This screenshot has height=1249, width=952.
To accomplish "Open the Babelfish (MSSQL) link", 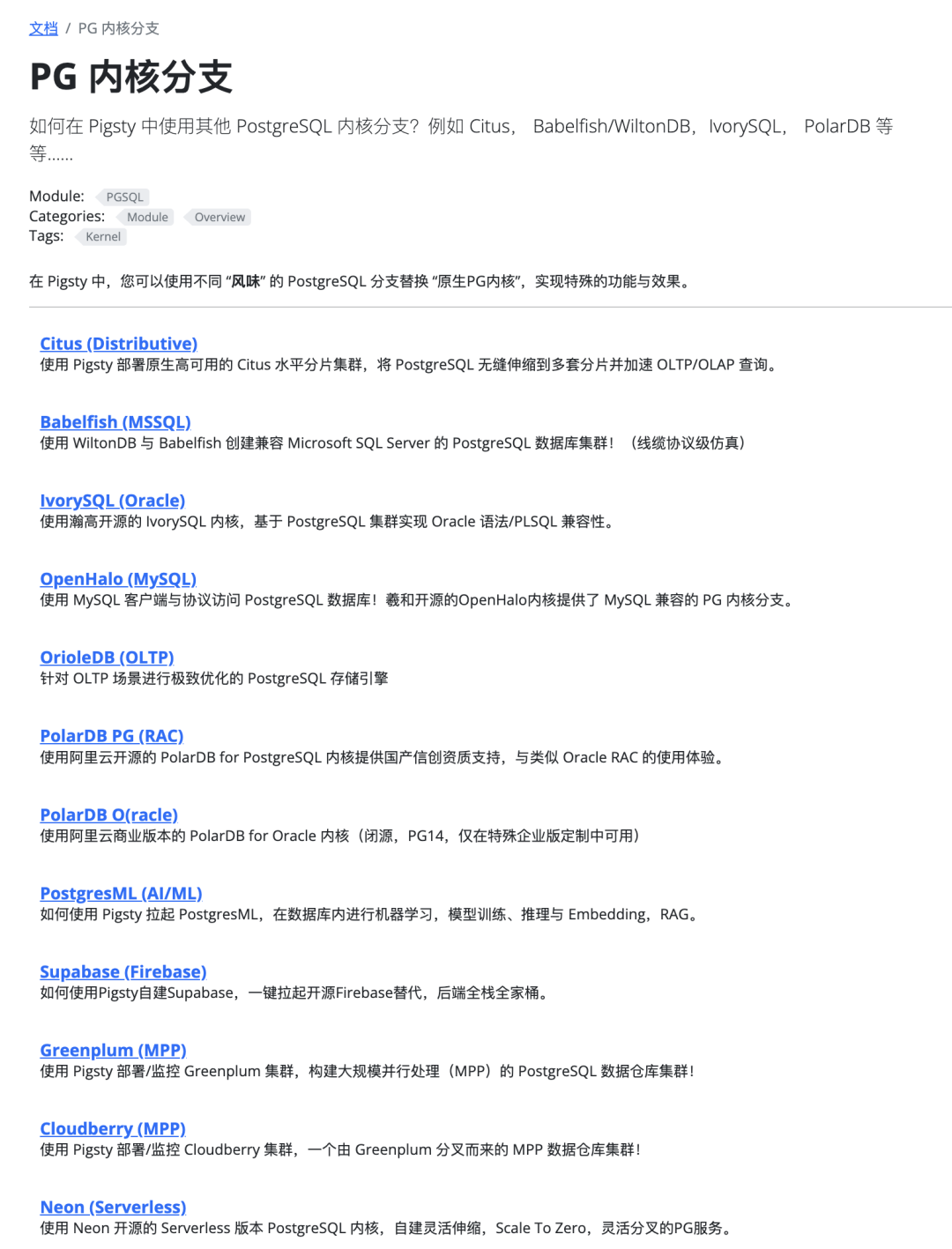I will click(x=115, y=422).
